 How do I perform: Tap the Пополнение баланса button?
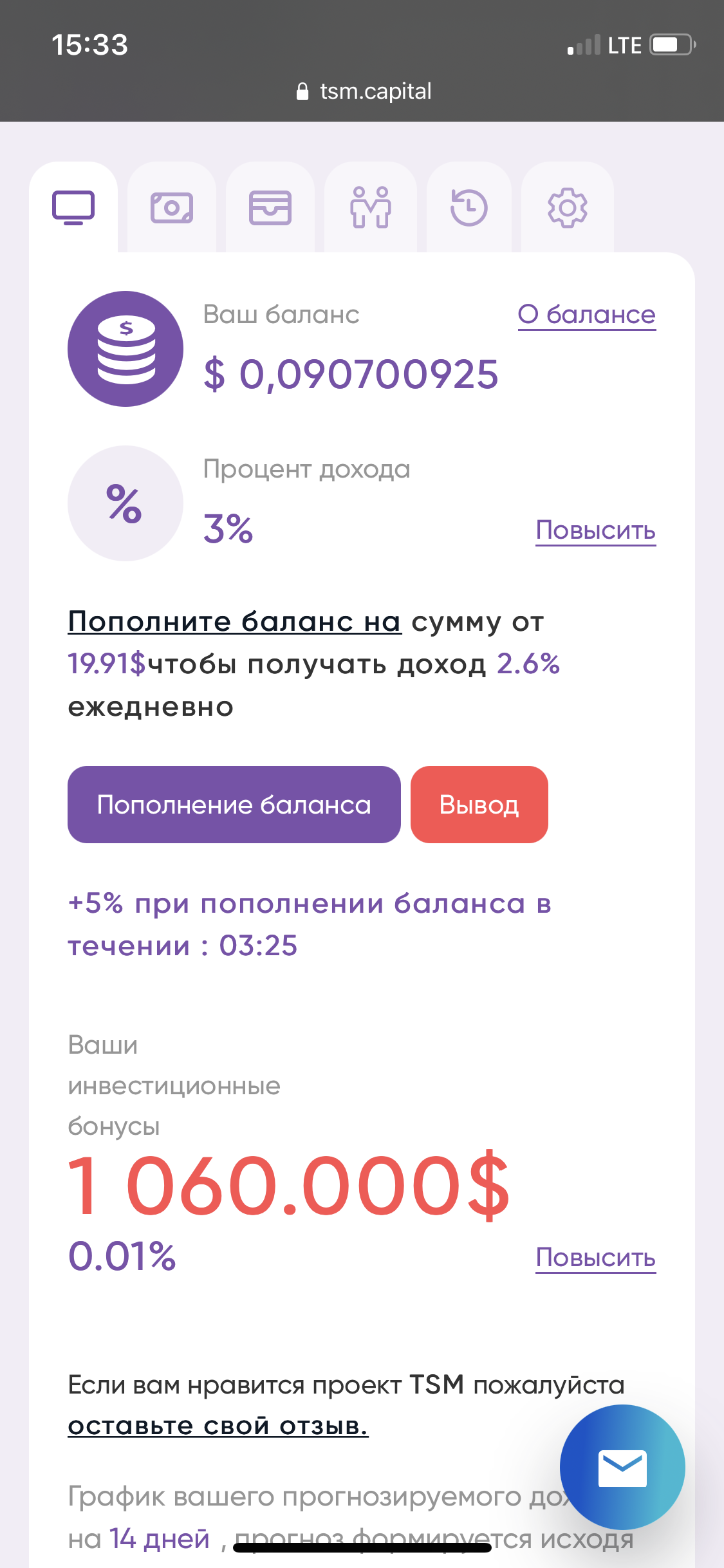(x=234, y=805)
